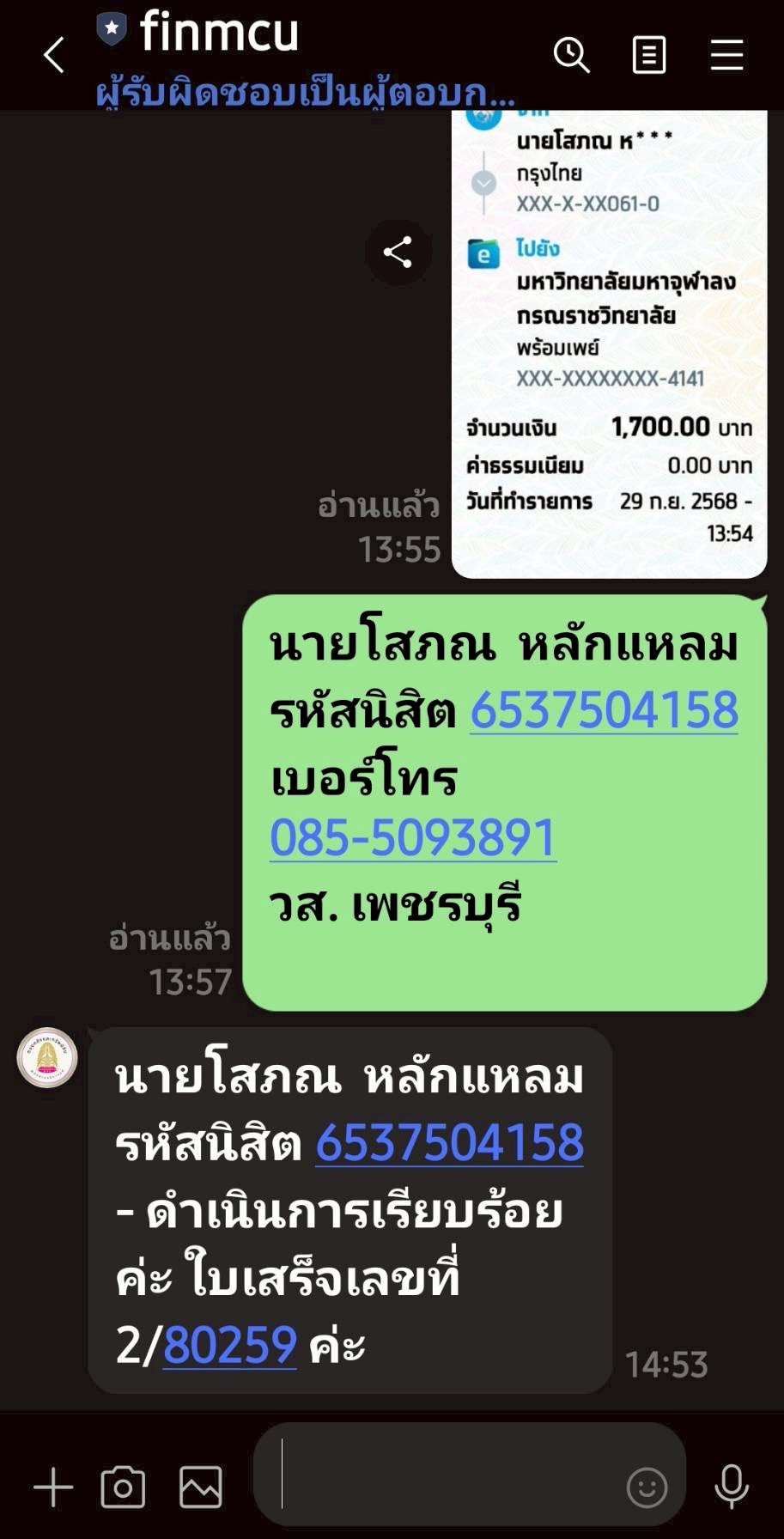Record a voice message

click(x=732, y=1487)
